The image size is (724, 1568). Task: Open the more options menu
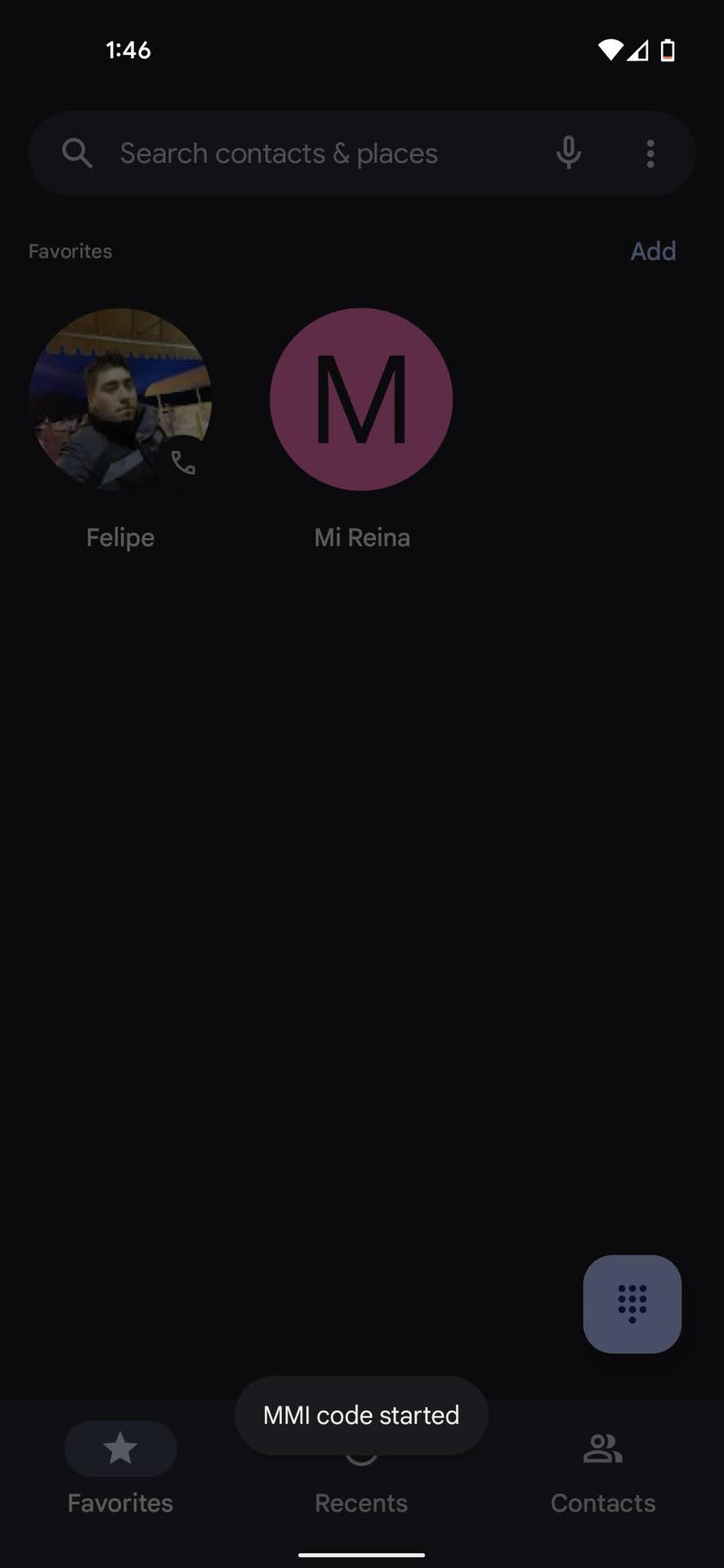pos(650,154)
